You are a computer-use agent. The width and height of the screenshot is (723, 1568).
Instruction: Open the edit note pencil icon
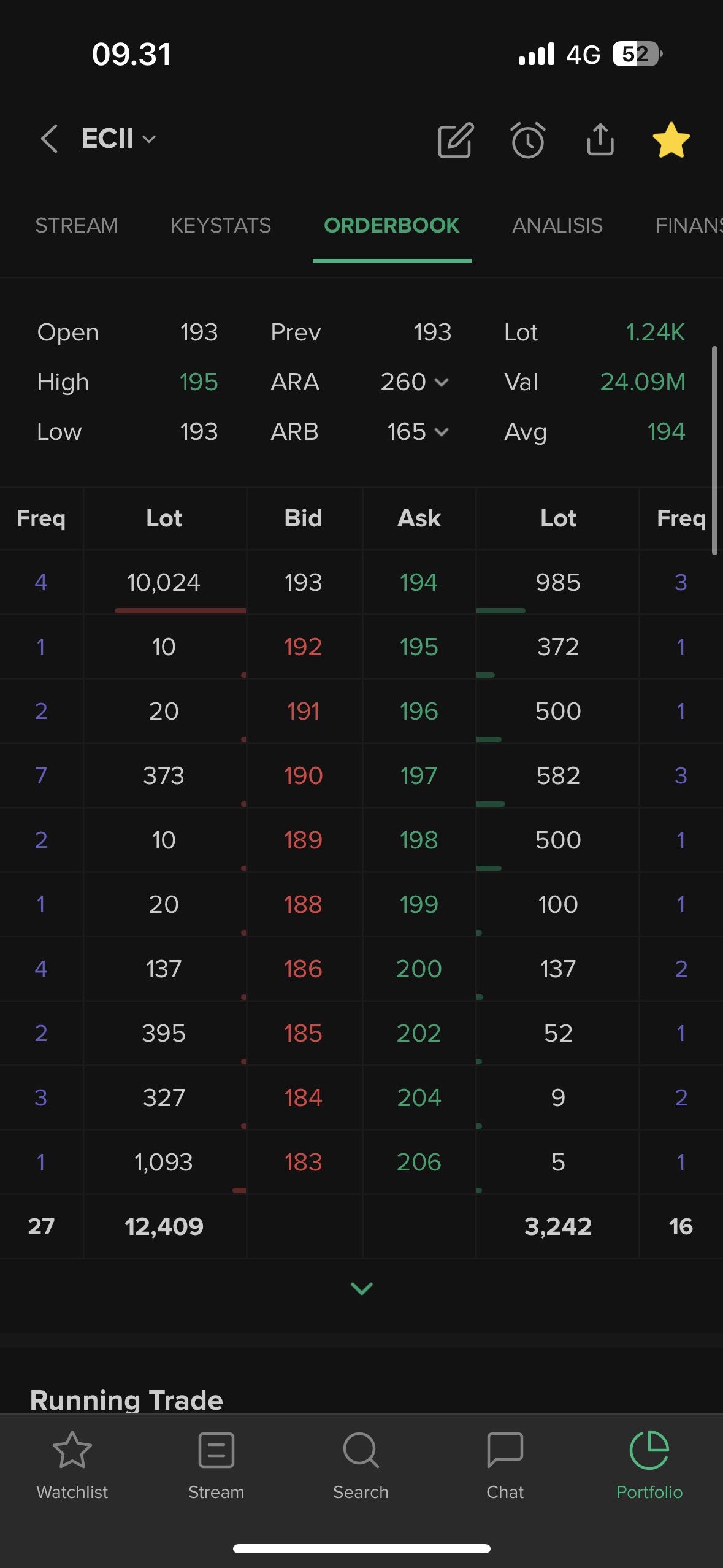coord(455,140)
